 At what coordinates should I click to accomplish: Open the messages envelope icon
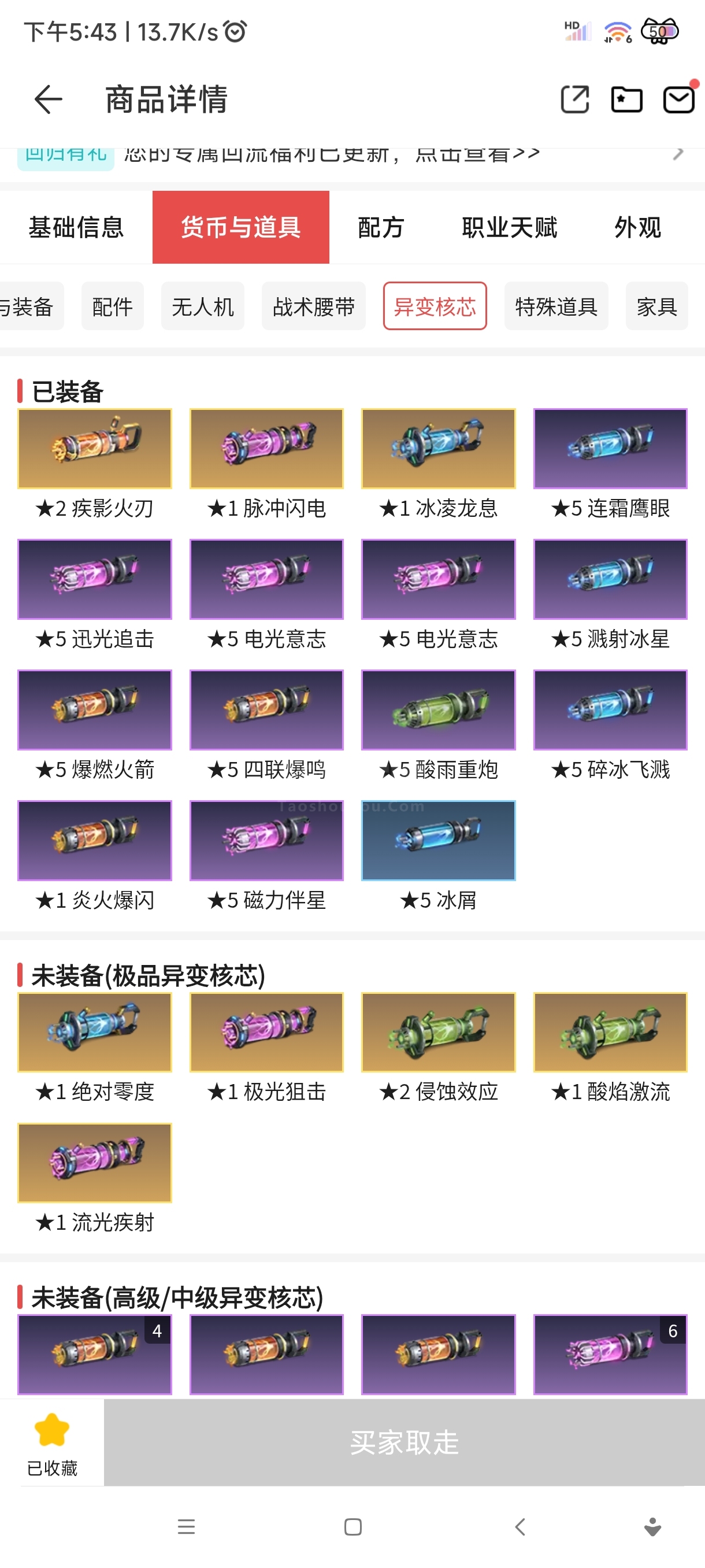pos(679,99)
